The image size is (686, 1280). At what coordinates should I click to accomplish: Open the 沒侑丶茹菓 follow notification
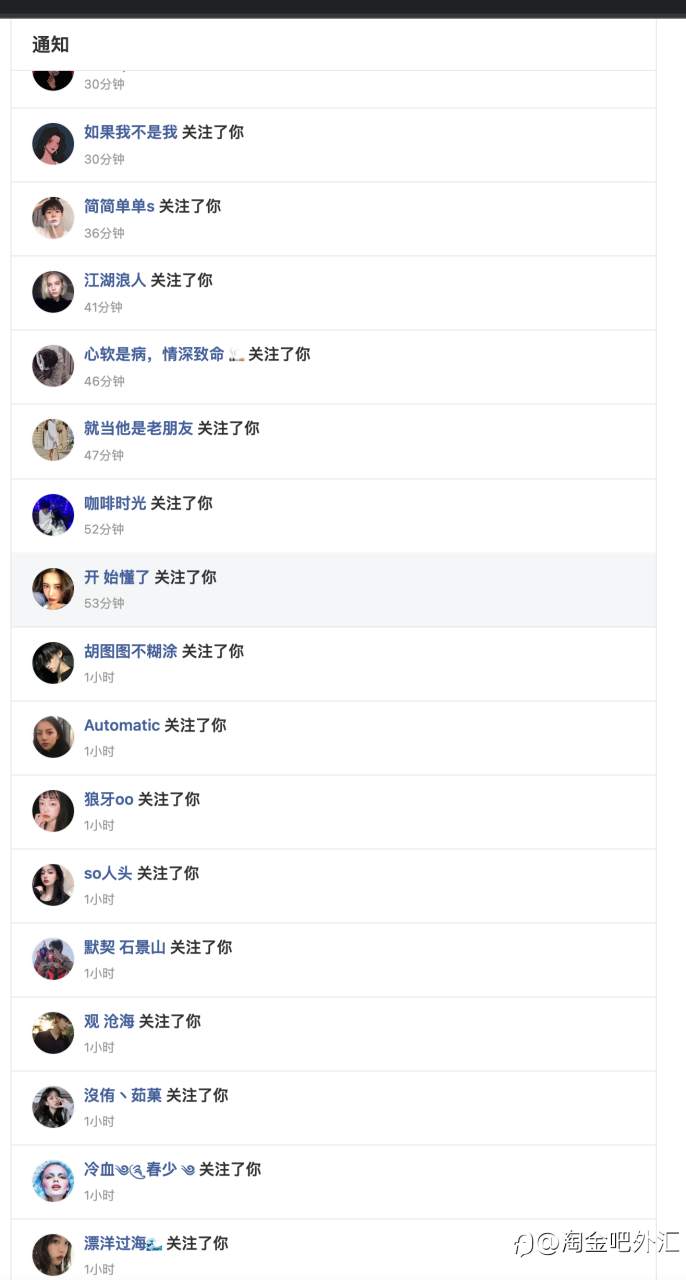pyautogui.click(x=333, y=1108)
